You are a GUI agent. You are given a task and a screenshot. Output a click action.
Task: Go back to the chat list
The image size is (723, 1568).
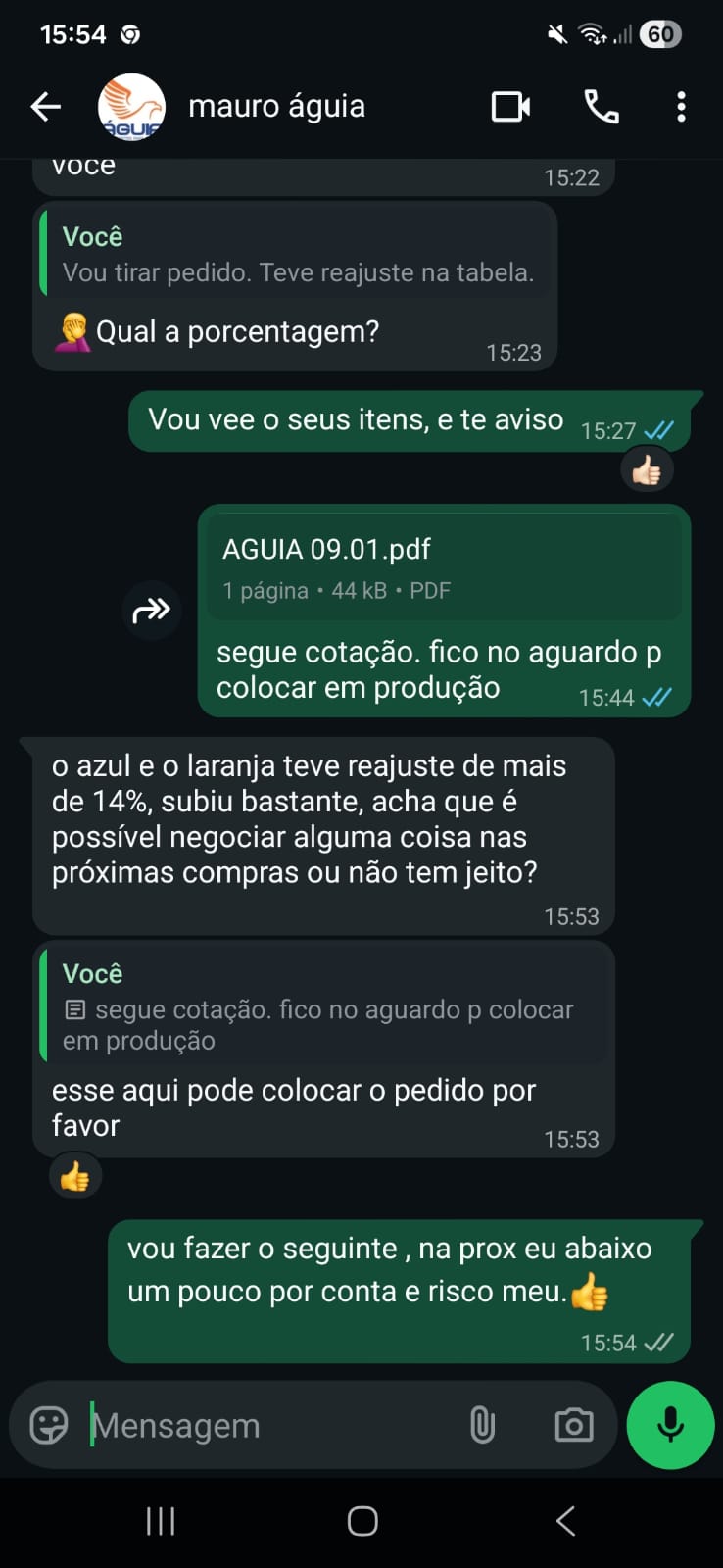[x=45, y=106]
